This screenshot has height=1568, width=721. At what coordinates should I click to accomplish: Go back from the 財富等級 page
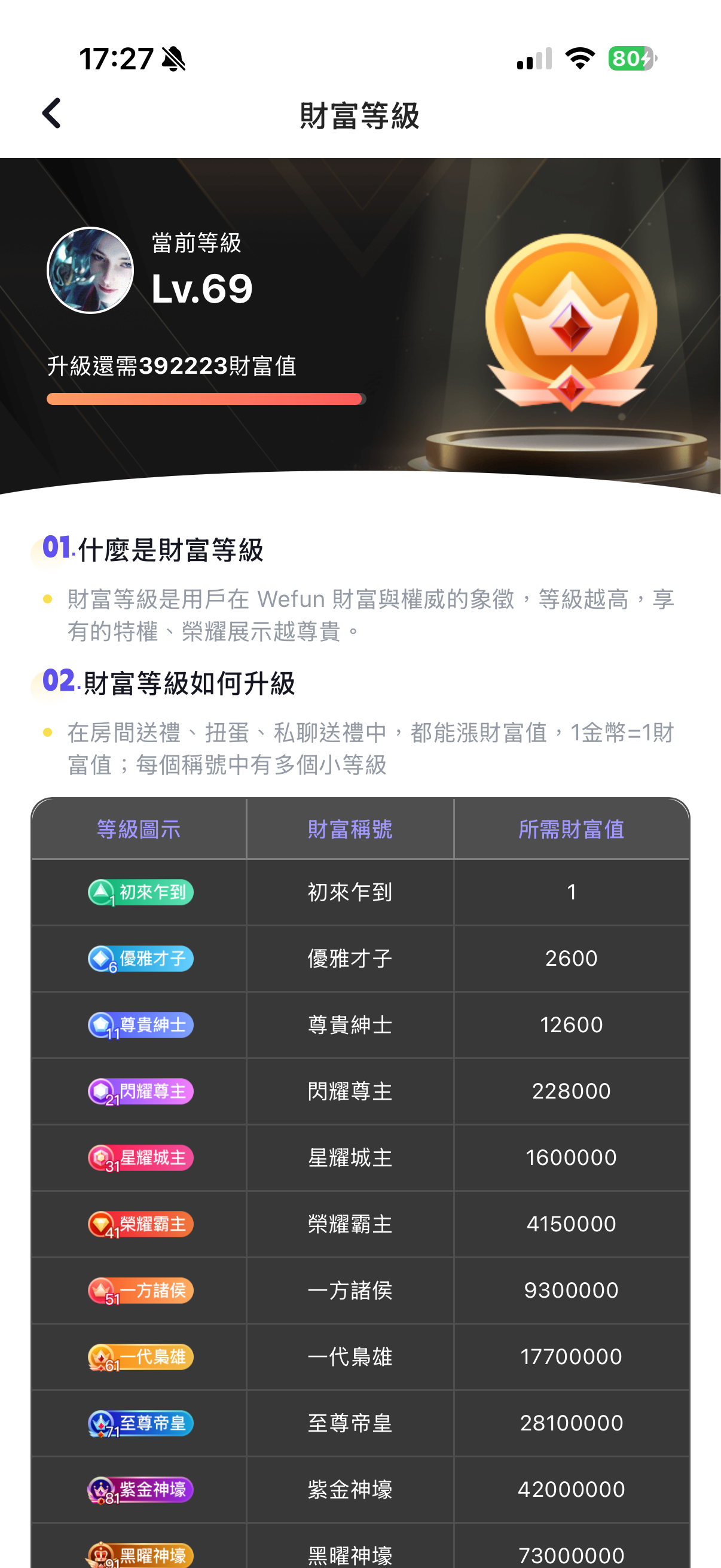52,114
